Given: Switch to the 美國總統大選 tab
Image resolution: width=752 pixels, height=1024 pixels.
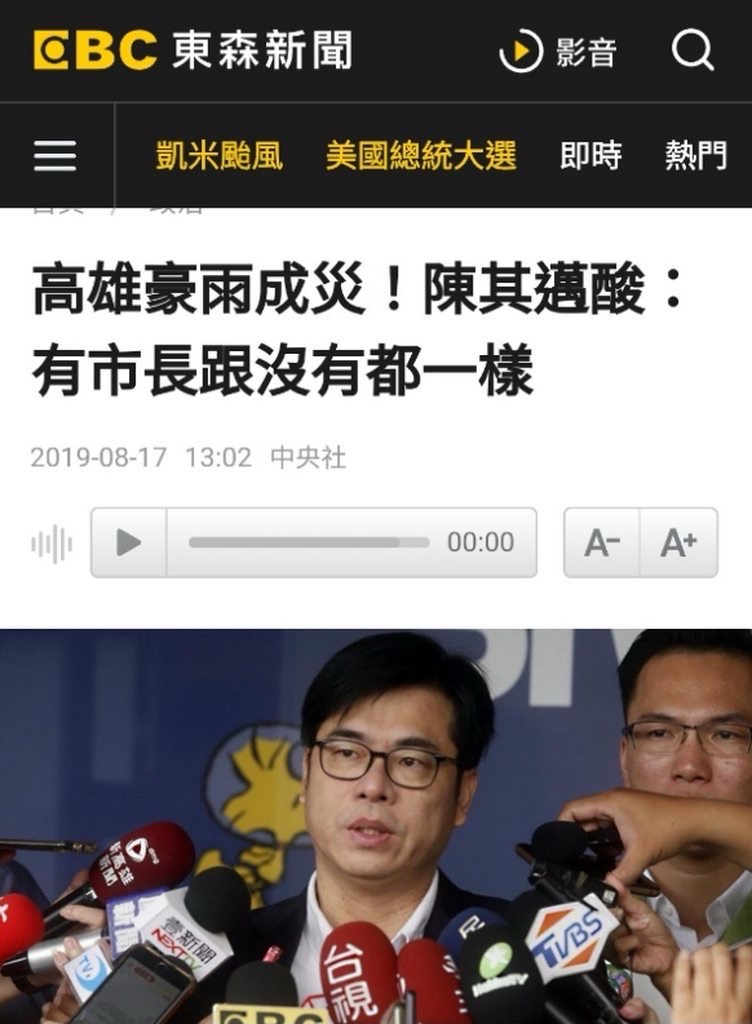Looking at the screenshot, I should click(x=421, y=156).
